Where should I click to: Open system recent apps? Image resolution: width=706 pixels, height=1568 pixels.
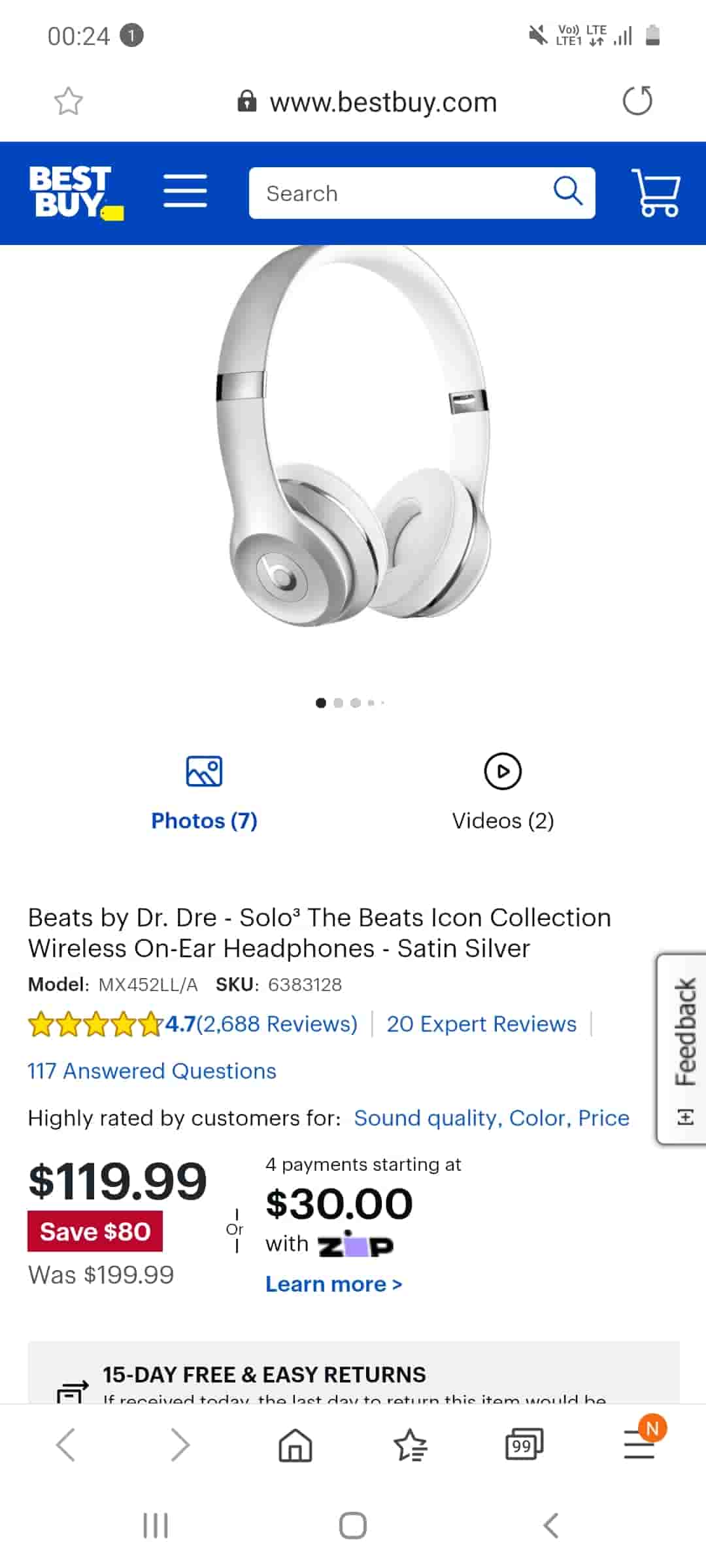156,1526
